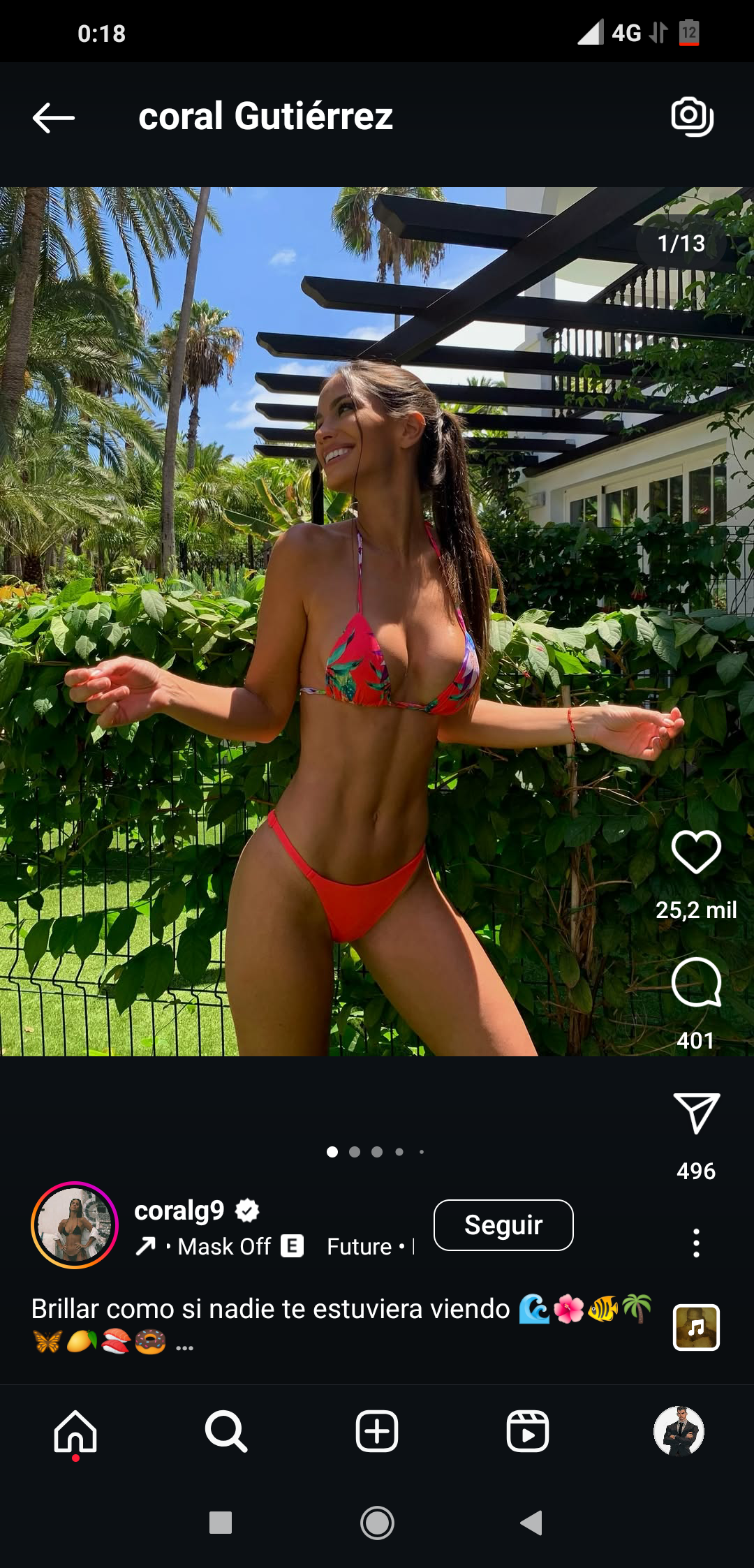Expand the caption text
Screen dimensions: 754x1568
click(x=184, y=1344)
